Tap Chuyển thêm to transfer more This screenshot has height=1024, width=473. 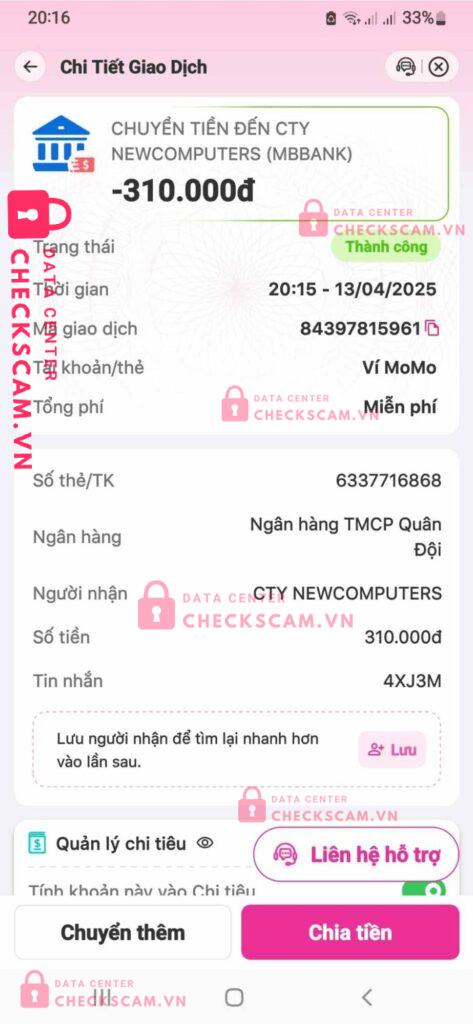point(123,932)
